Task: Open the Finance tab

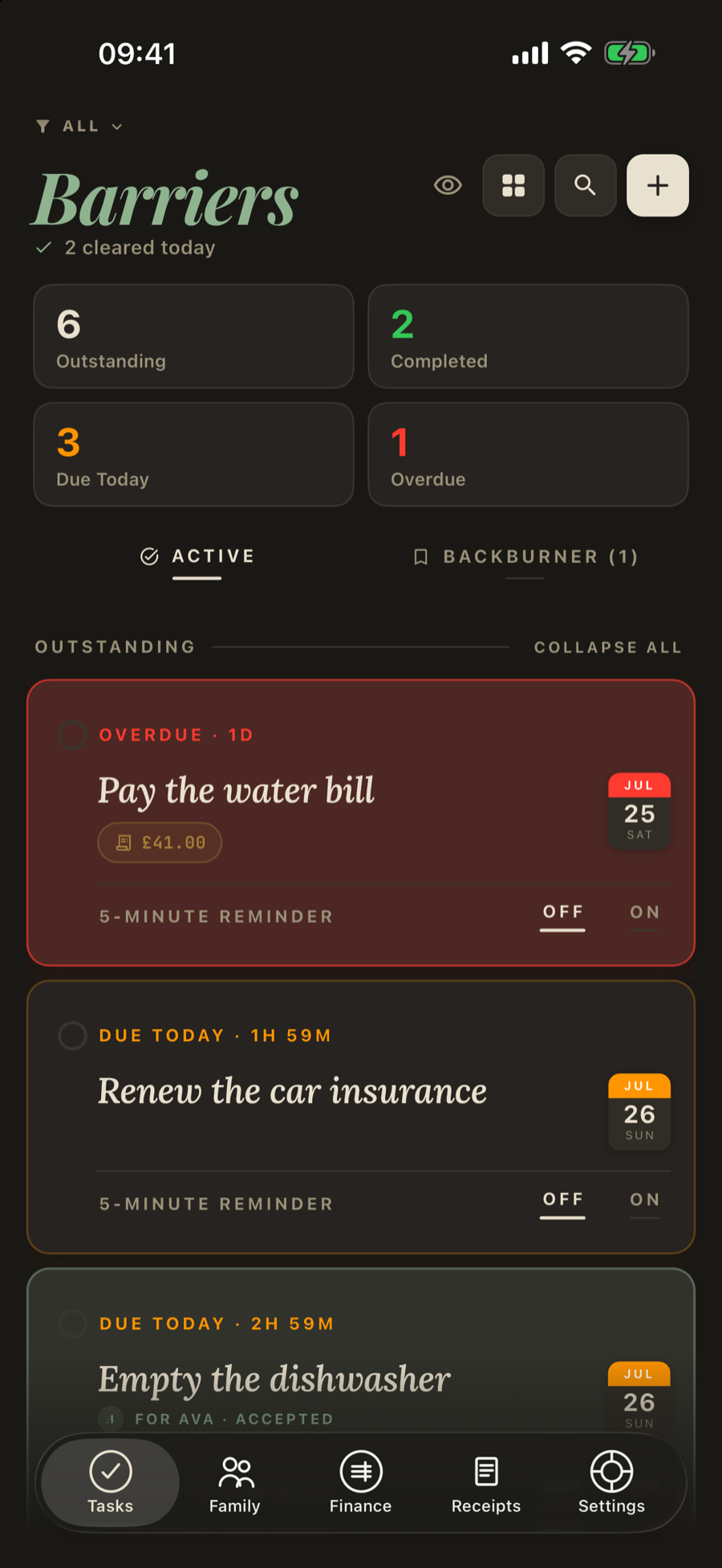Action: tap(361, 1484)
